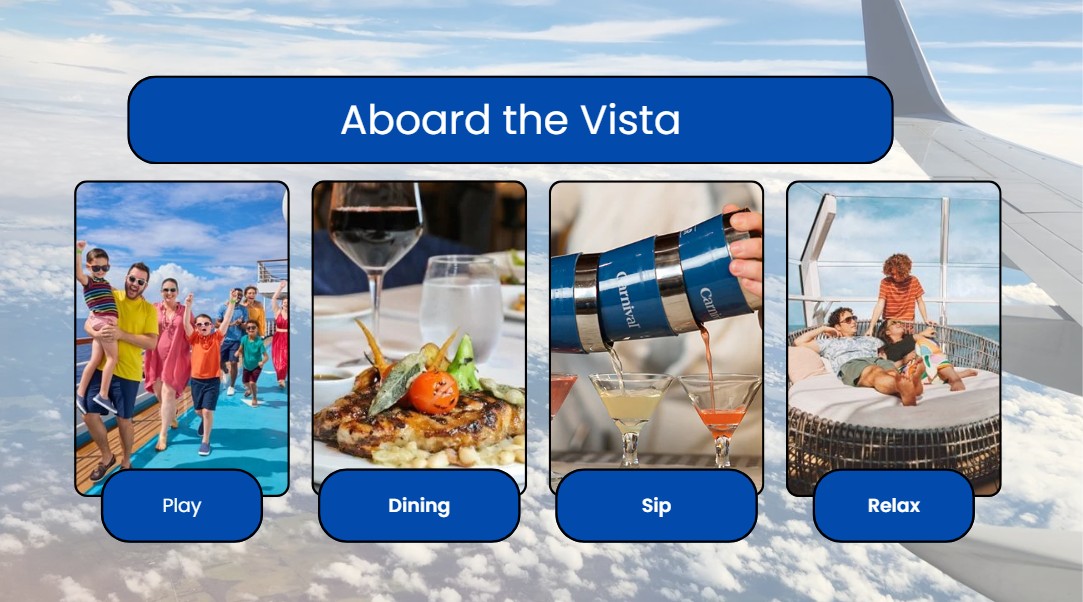Select the Dining button
Image resolution: width=1083 pixels, height=602 pixels.
tap(419, 506)
